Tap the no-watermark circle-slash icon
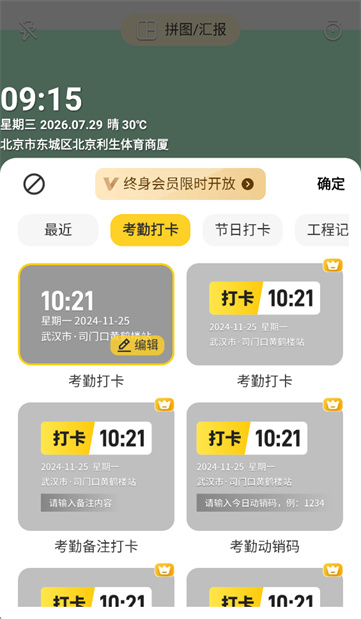 point(34,184)
